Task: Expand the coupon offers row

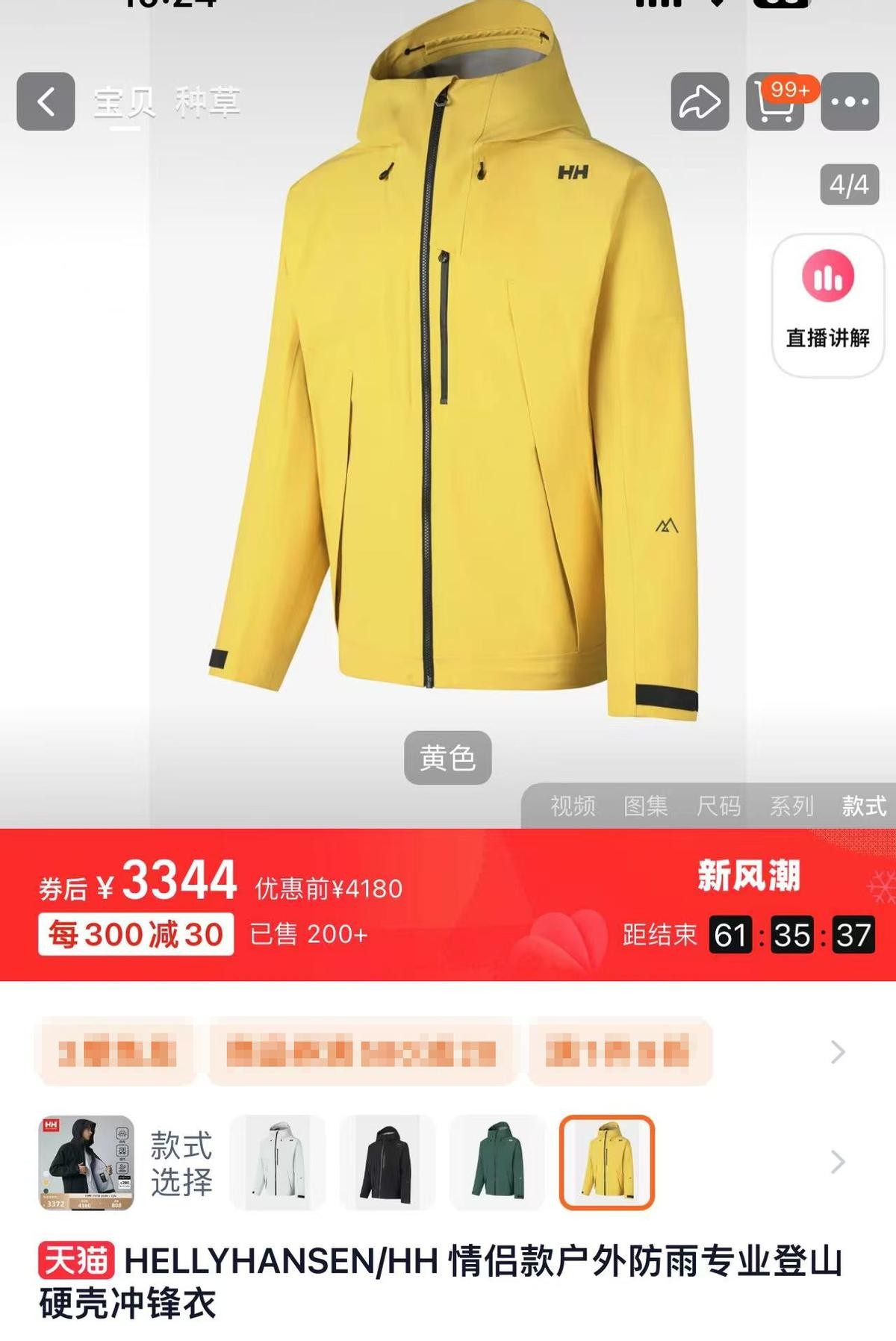Action: click(x=838, y=1052)
